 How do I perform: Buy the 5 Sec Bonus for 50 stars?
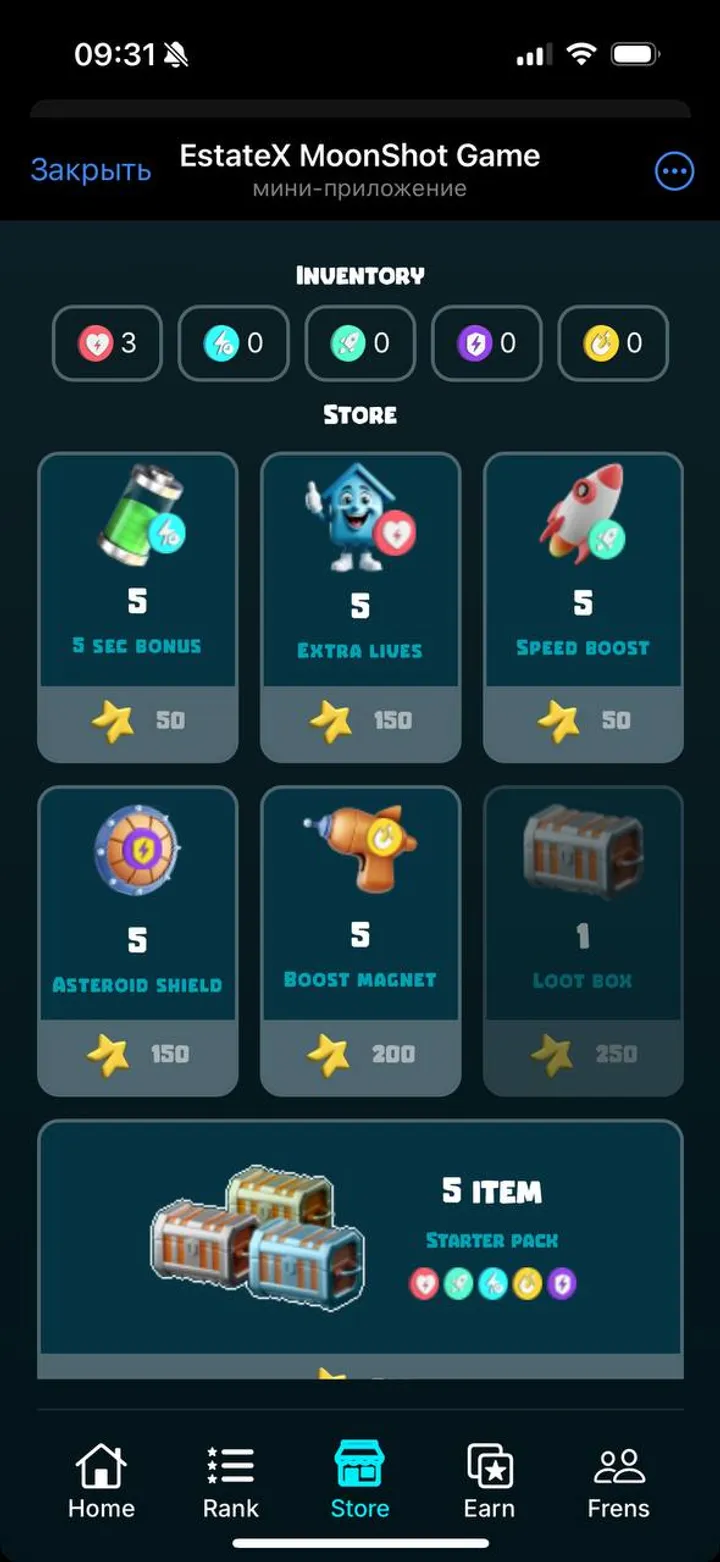tap(137, 719)
